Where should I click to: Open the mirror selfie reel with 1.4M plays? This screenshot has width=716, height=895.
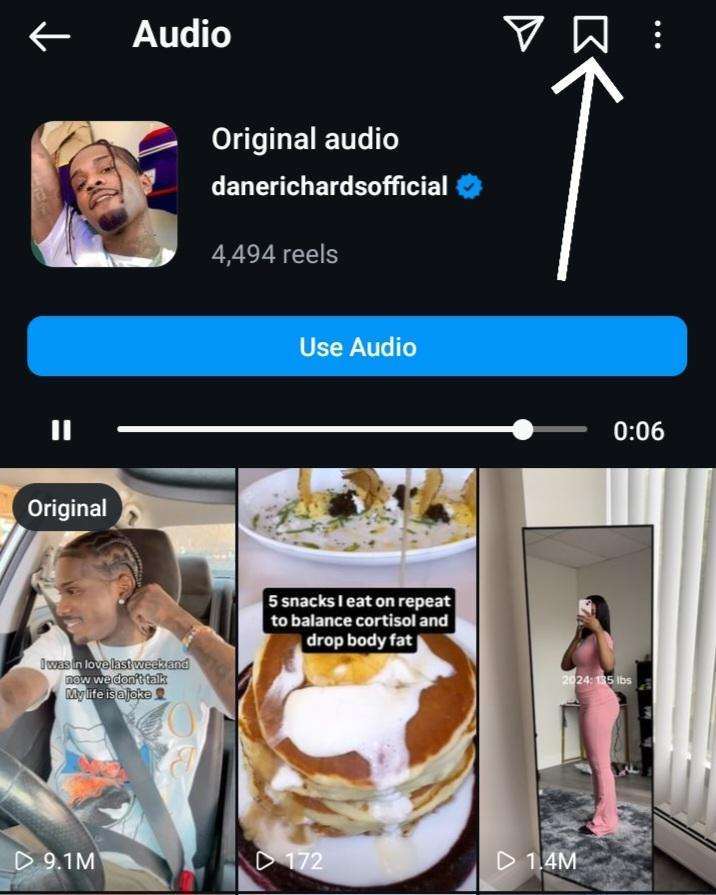pos(598,680)
